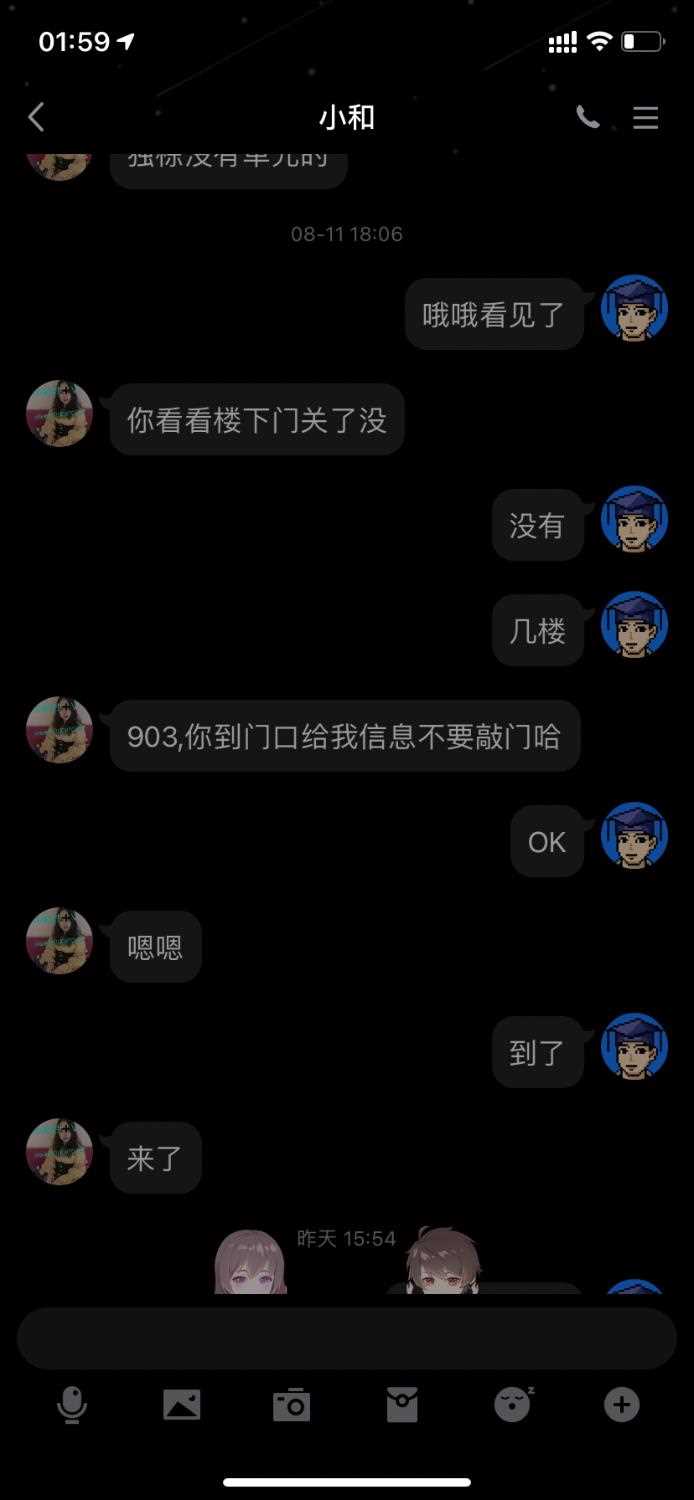
Task: Open the red packet option
Action: (x=402, y=1405)
